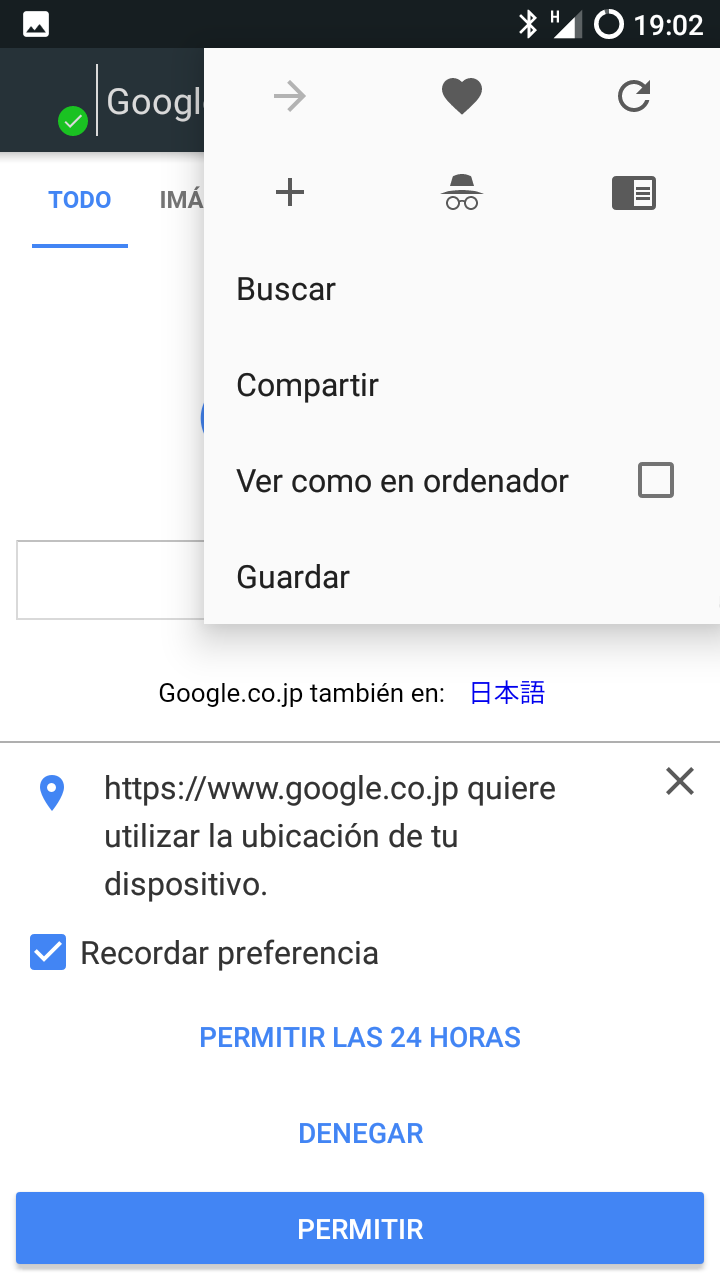Enable the Ver como en ordenador checkbox
Viewport: 720px width, 1280px height.
click(x=656, y=481)
